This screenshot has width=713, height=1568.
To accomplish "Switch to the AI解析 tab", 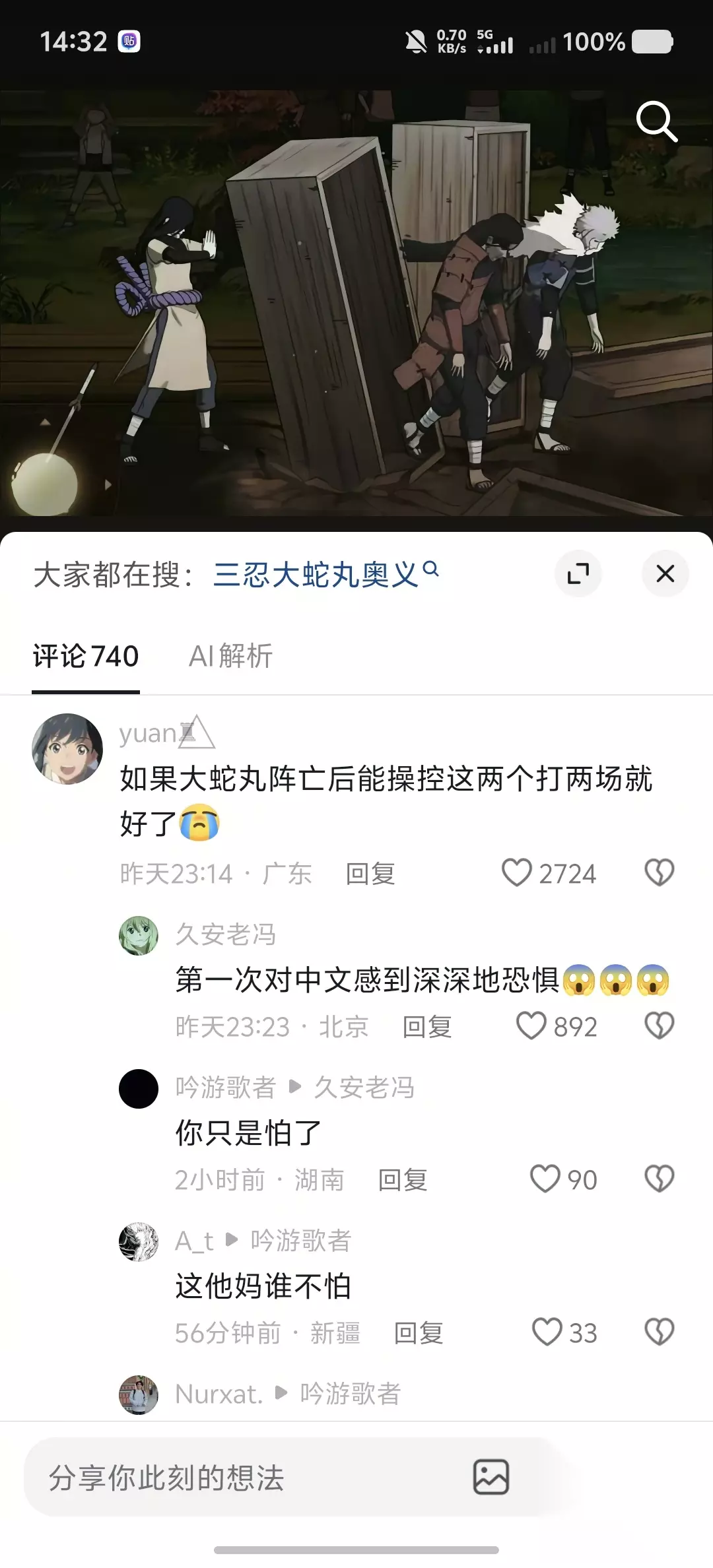I will (230, 656).
